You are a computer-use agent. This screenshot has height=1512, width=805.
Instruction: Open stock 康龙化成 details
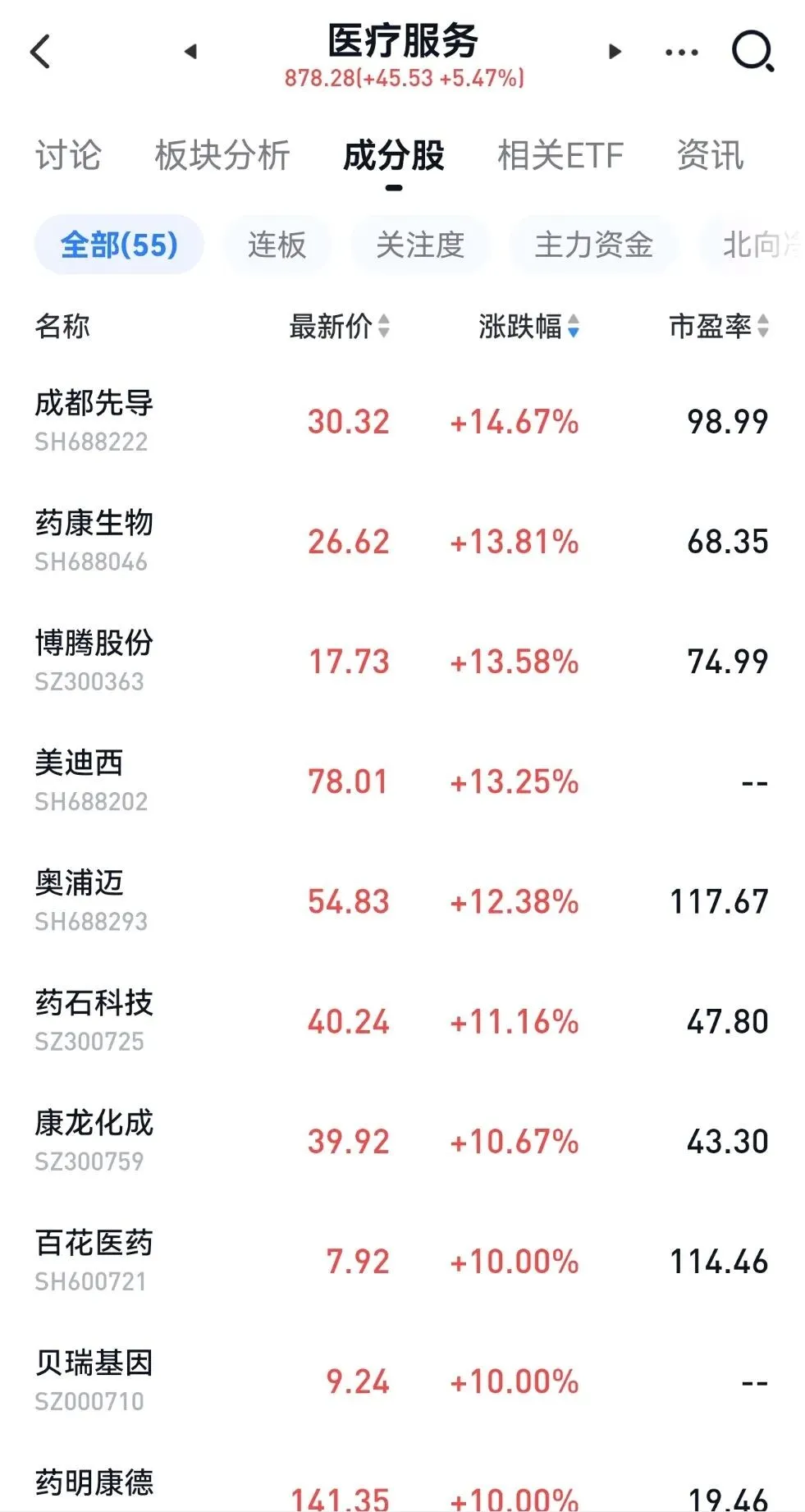(402, 1140)
